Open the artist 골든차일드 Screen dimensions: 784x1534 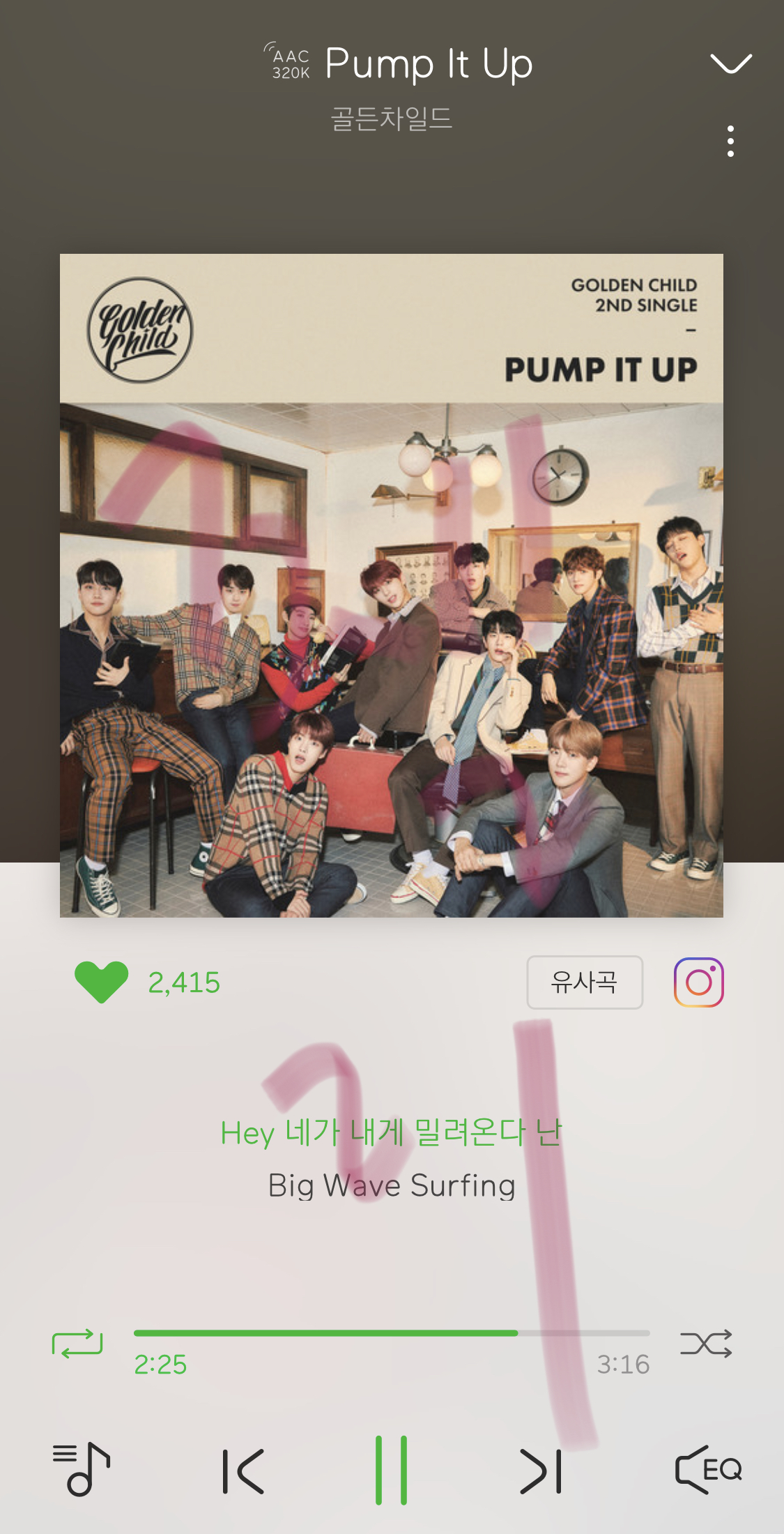pos(392,119)
